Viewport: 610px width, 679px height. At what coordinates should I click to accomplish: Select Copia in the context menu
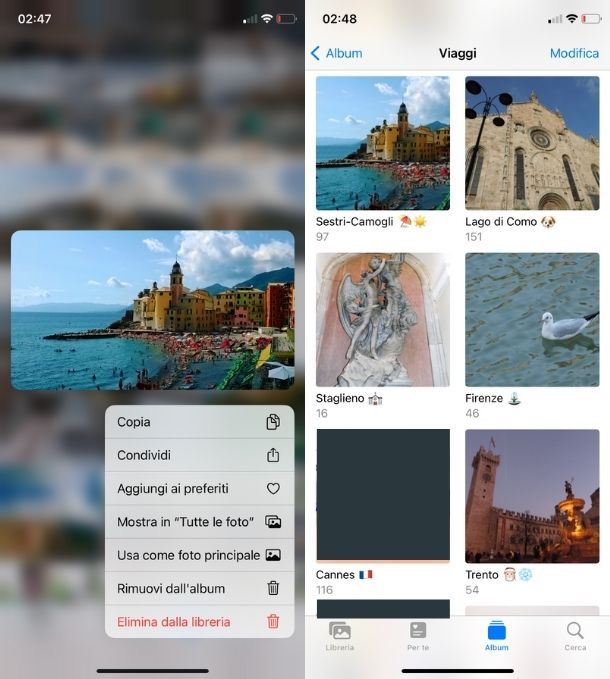tap(198, 422)
